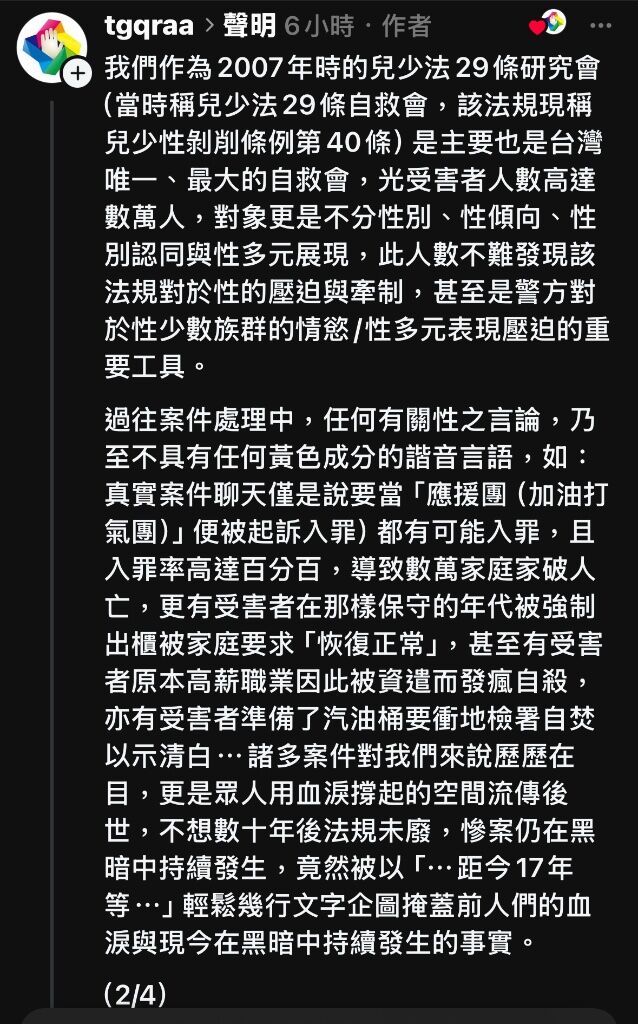Follow tgqraa via plus badge
The image size is (638, 1024).
[78, 73]
